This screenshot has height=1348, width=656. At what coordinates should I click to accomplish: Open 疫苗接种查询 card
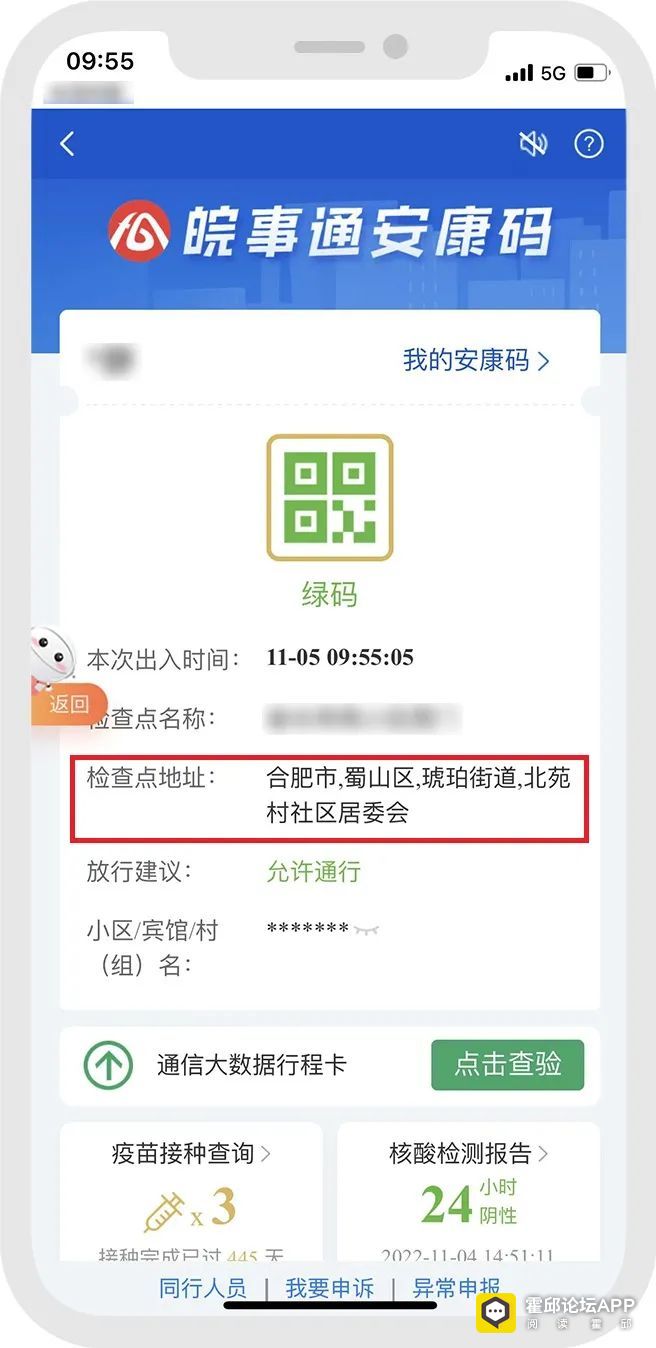coord(191,1153)
